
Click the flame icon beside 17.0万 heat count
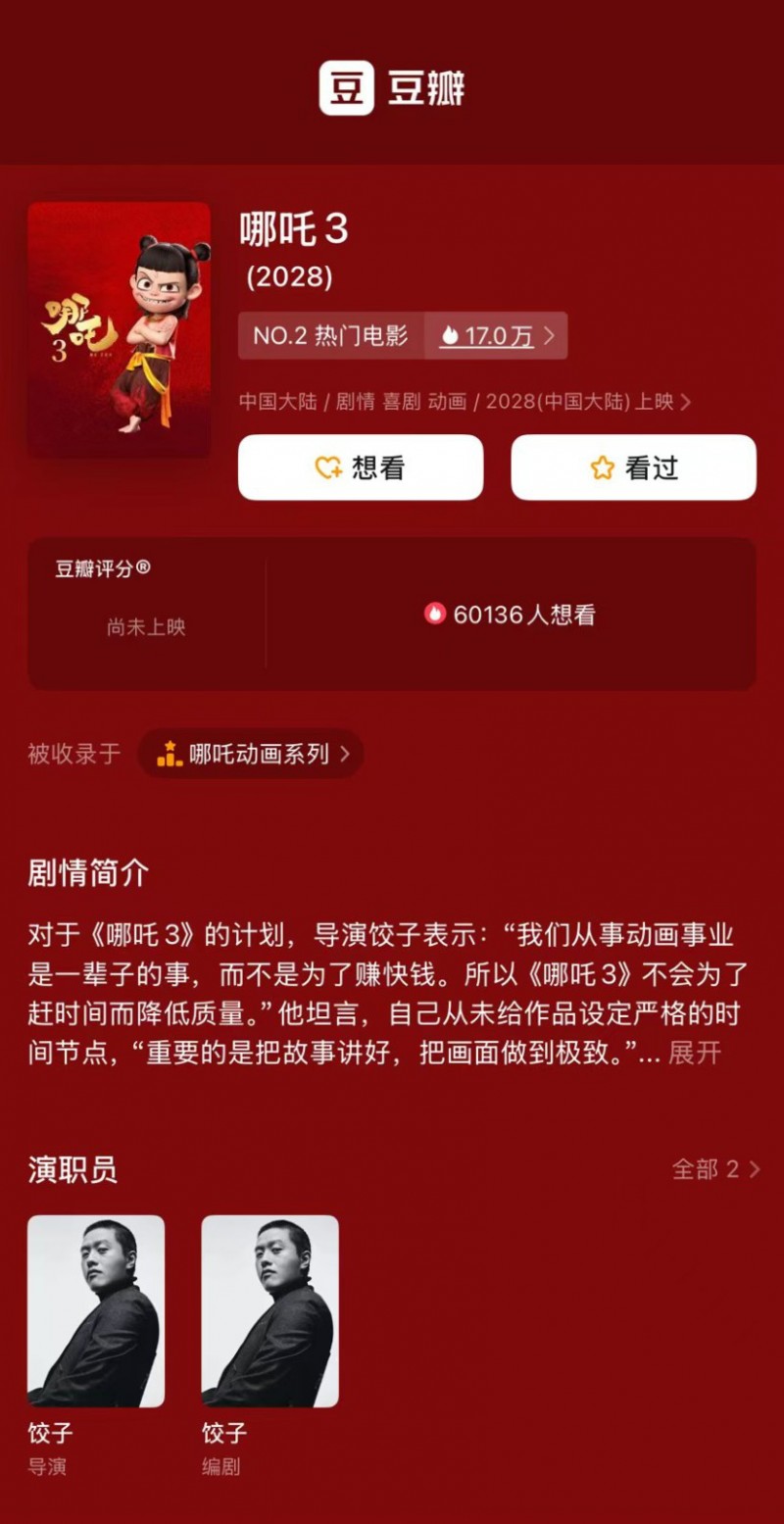(x=449, y=335)
